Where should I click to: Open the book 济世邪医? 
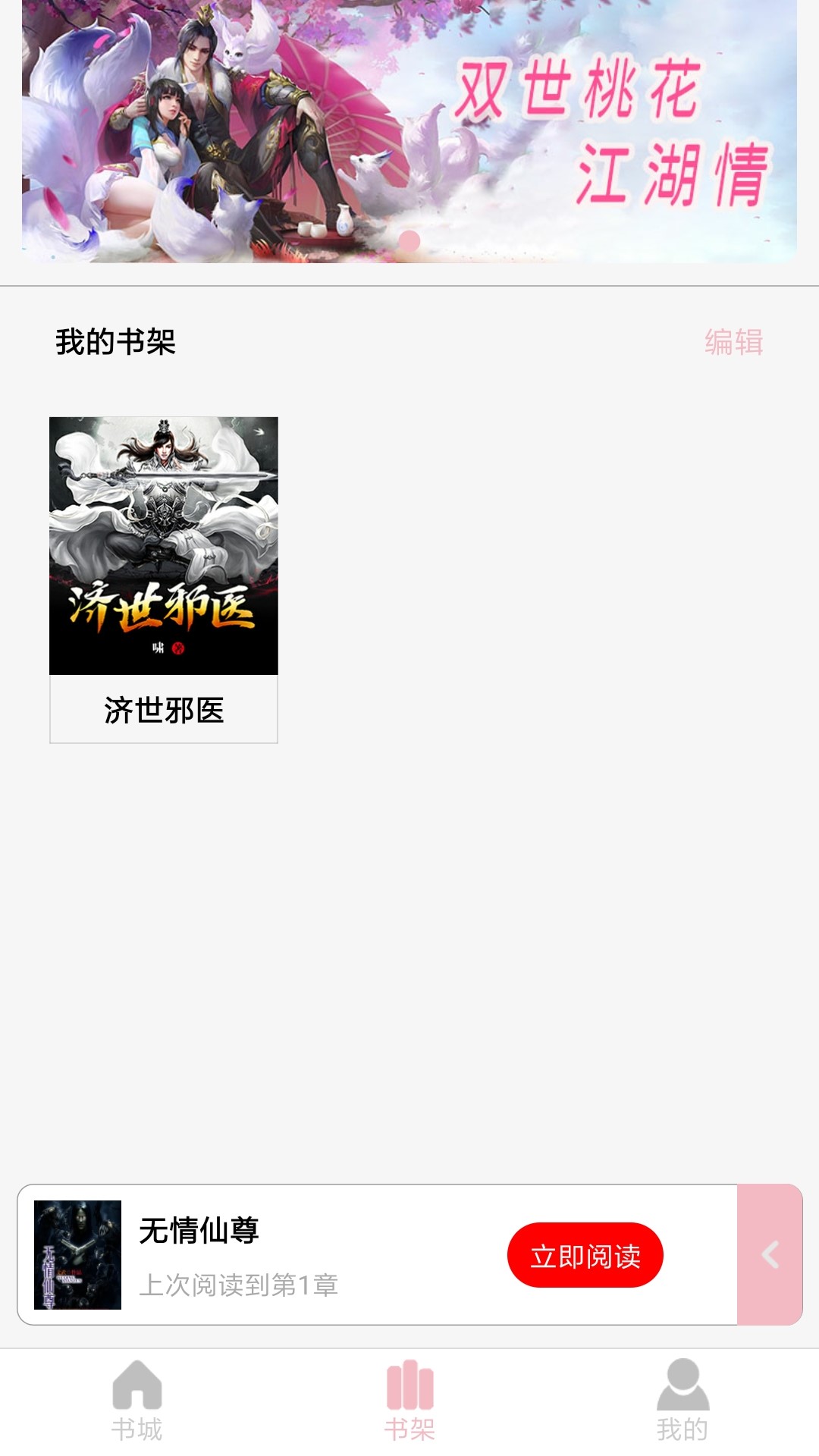pos(164,579)
